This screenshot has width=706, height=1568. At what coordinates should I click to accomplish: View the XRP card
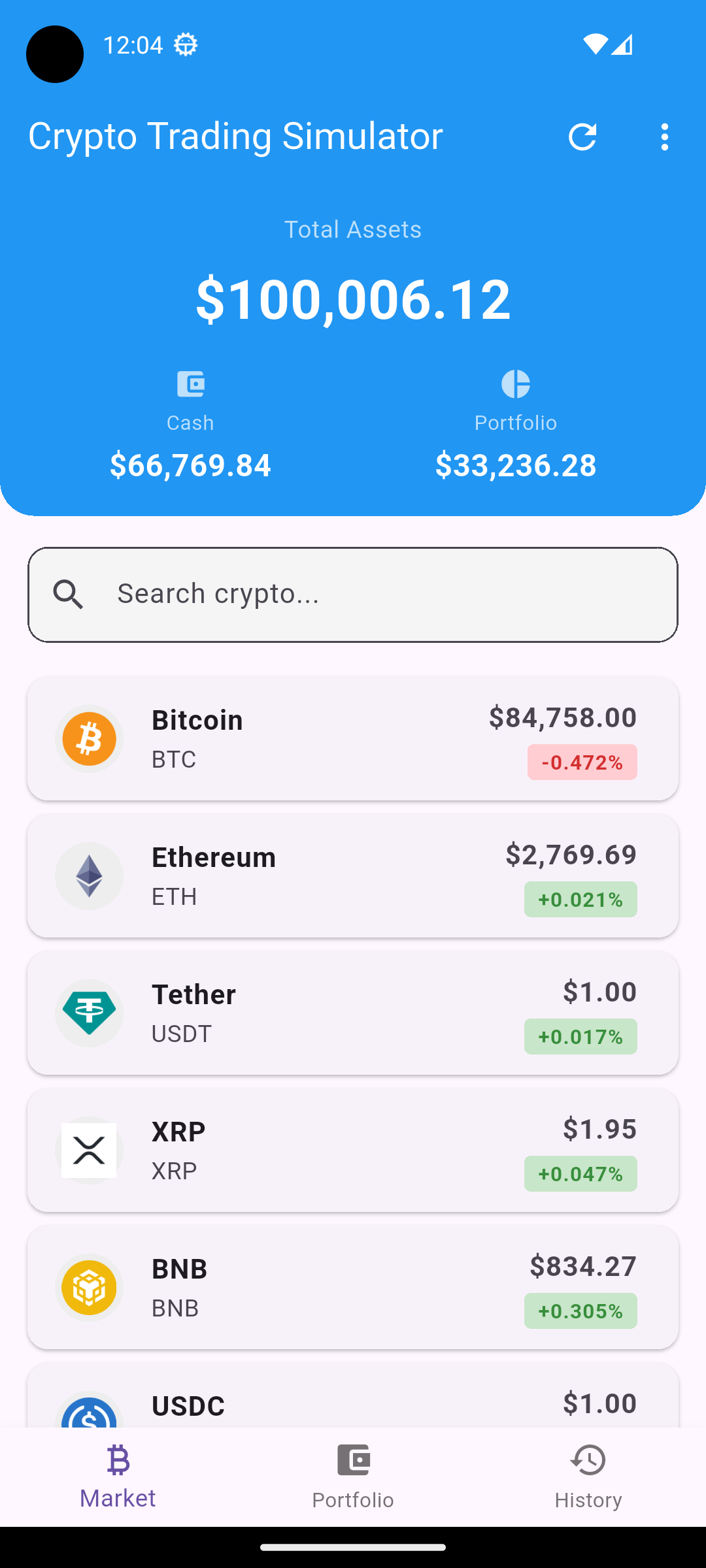point(353,1150)
